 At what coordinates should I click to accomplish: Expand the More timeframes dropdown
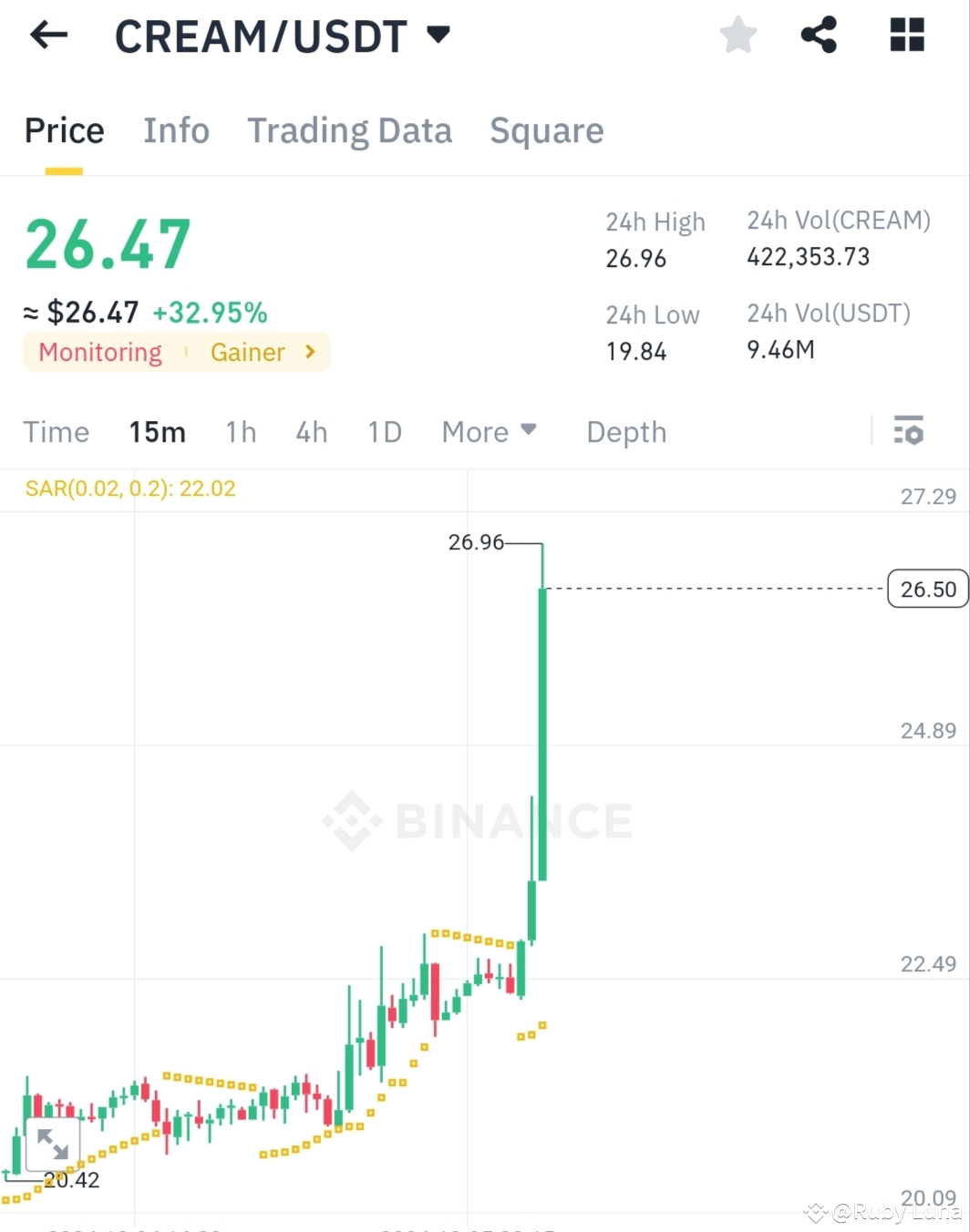point(489,432)
